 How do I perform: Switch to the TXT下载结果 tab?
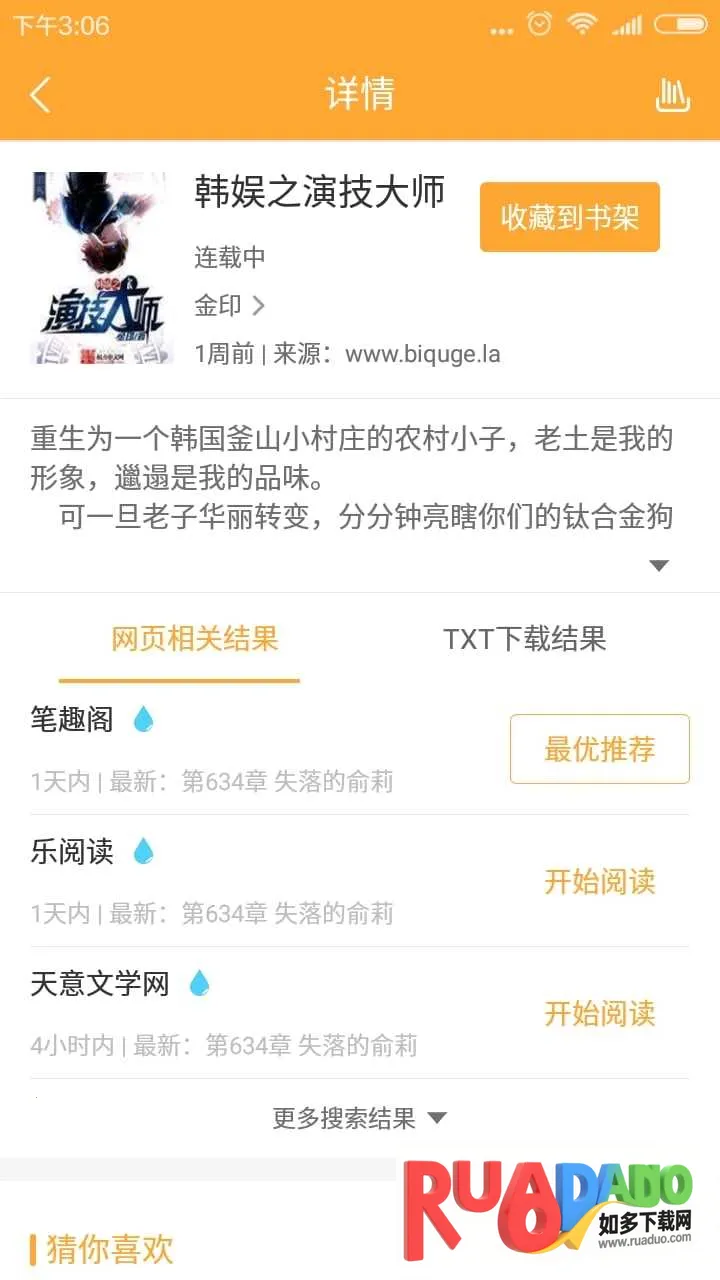click(524, 639)
